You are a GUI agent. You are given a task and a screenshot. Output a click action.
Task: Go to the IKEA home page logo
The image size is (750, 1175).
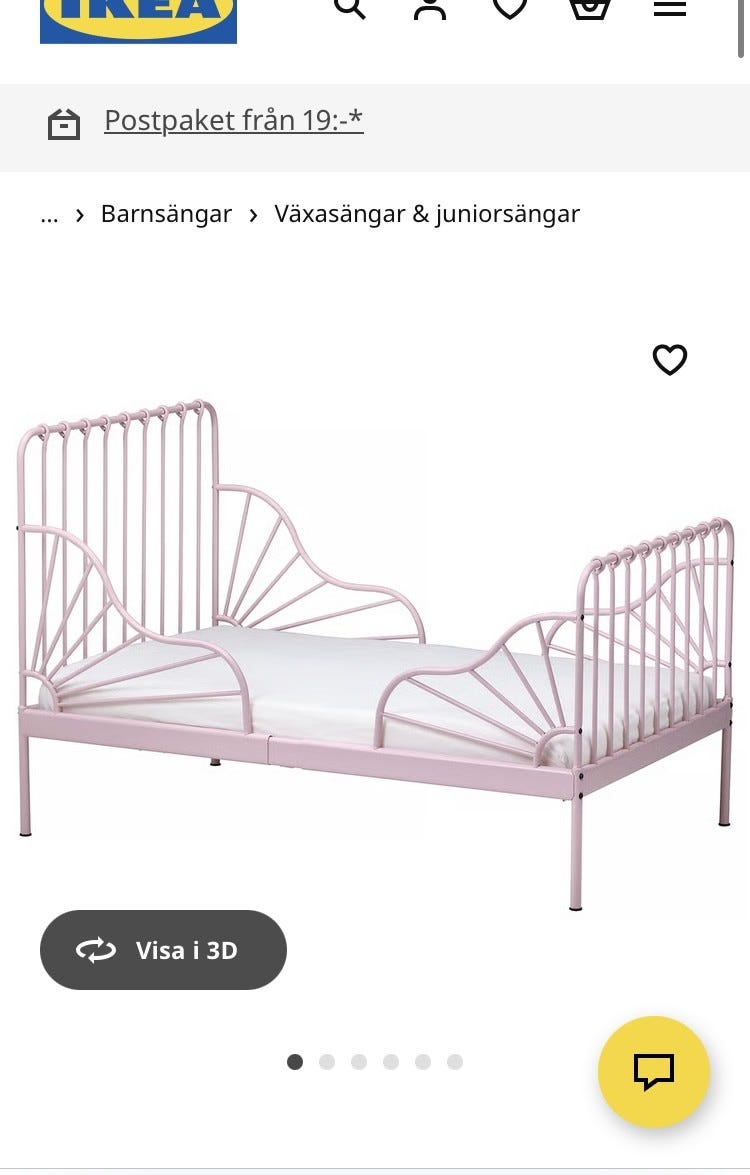point(138,18)
